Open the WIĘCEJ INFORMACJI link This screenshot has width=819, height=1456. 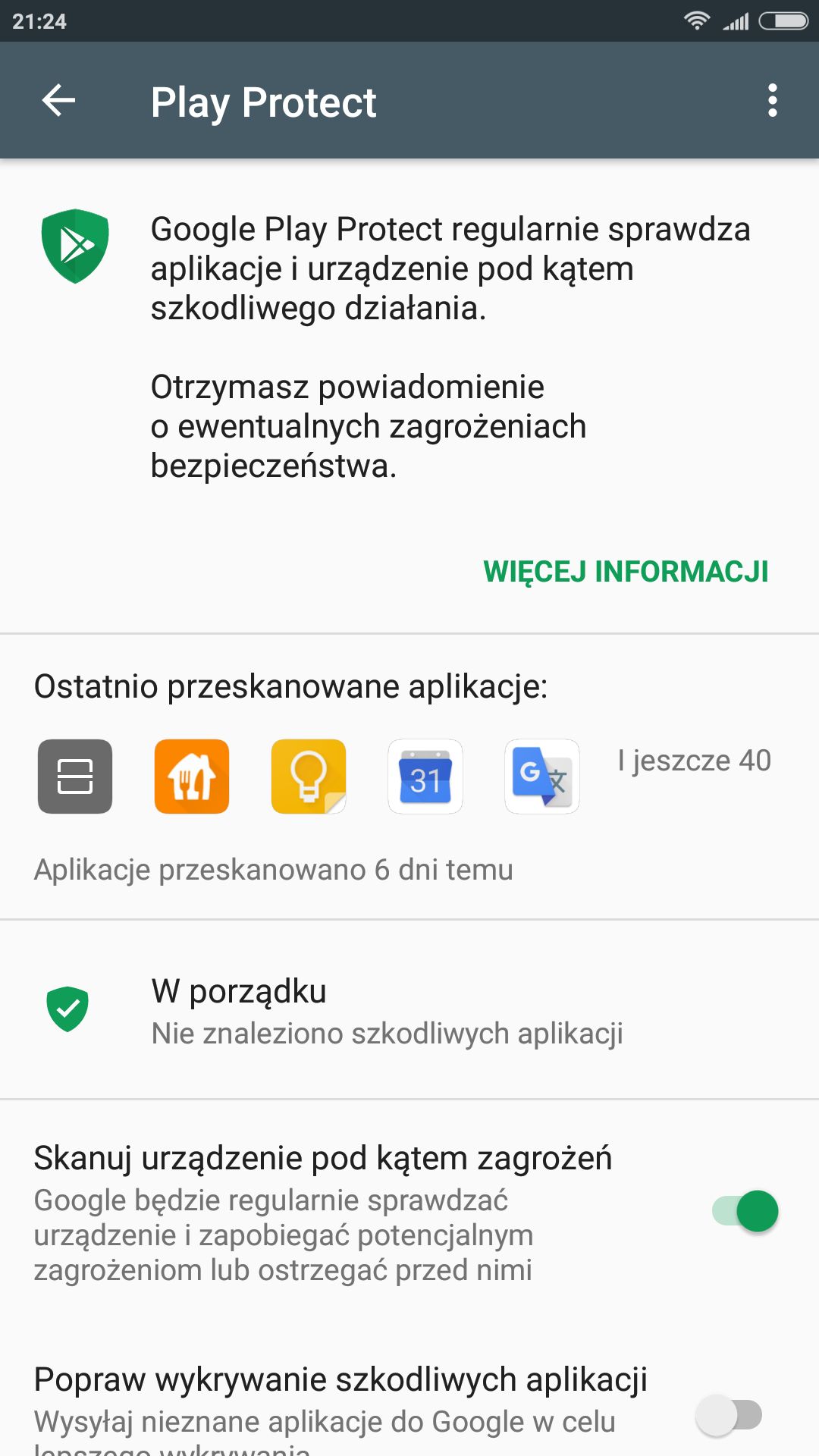coord(626,572)
